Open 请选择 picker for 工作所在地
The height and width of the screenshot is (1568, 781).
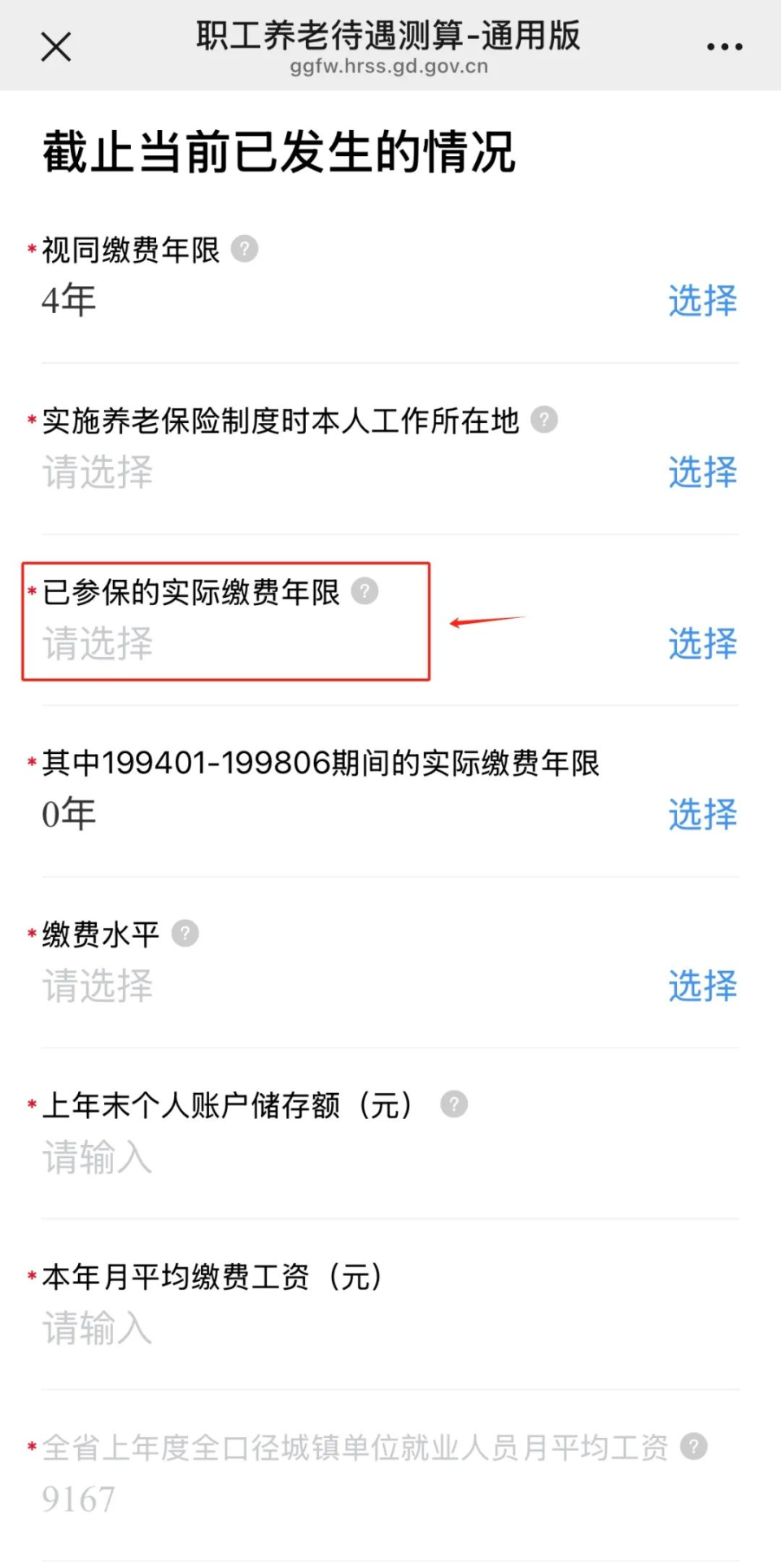[96, 472]
